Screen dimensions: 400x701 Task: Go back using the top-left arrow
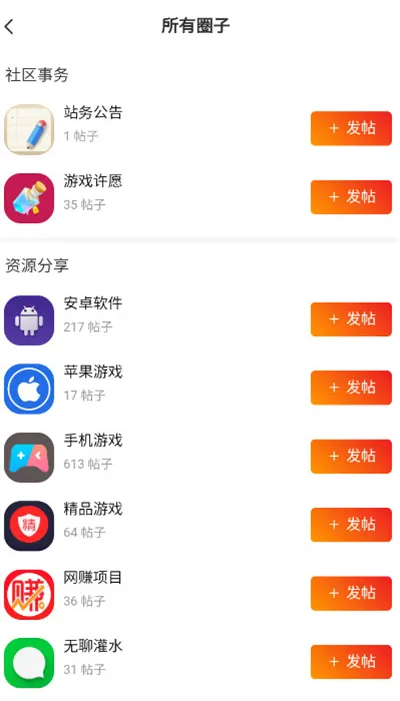pyautogui.click(x=9, y=27)
